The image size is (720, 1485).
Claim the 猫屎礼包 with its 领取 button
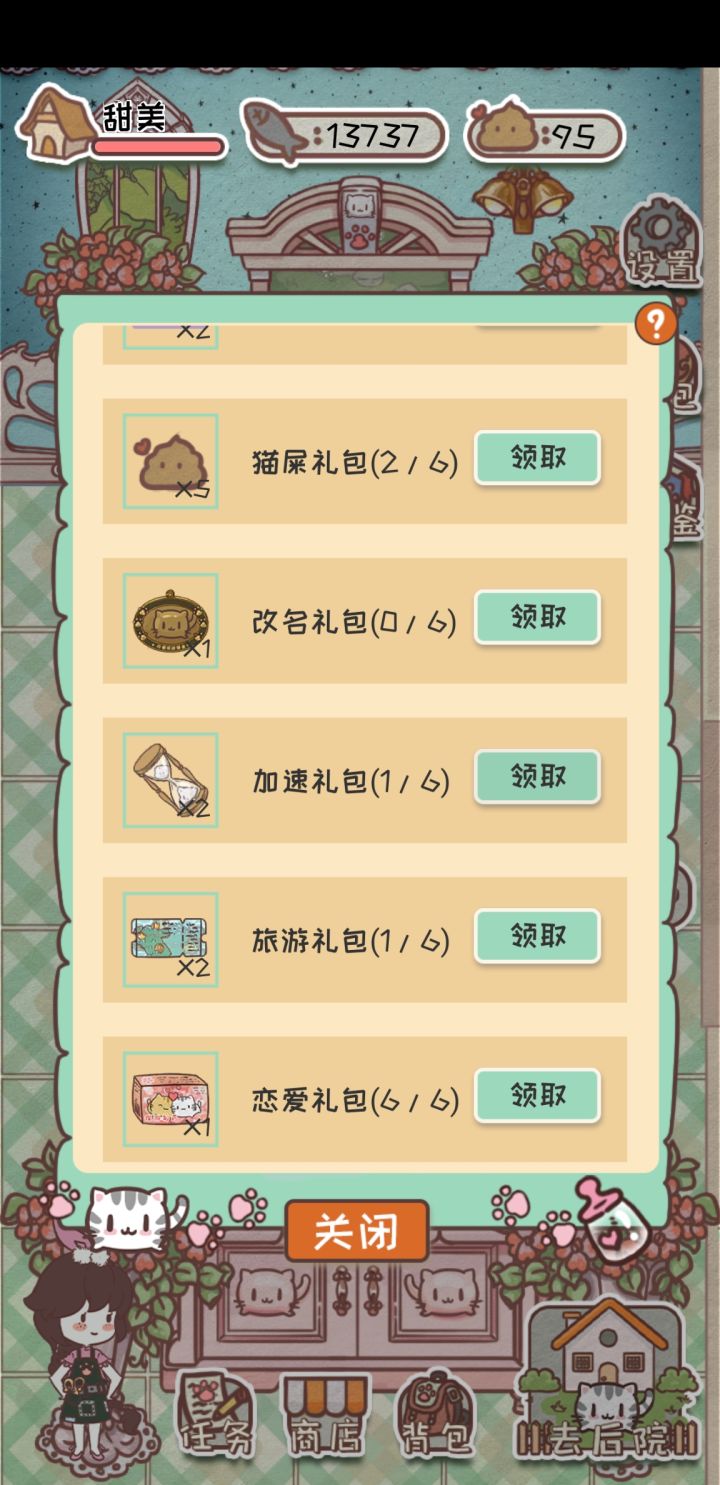click(x=537, y=458)
